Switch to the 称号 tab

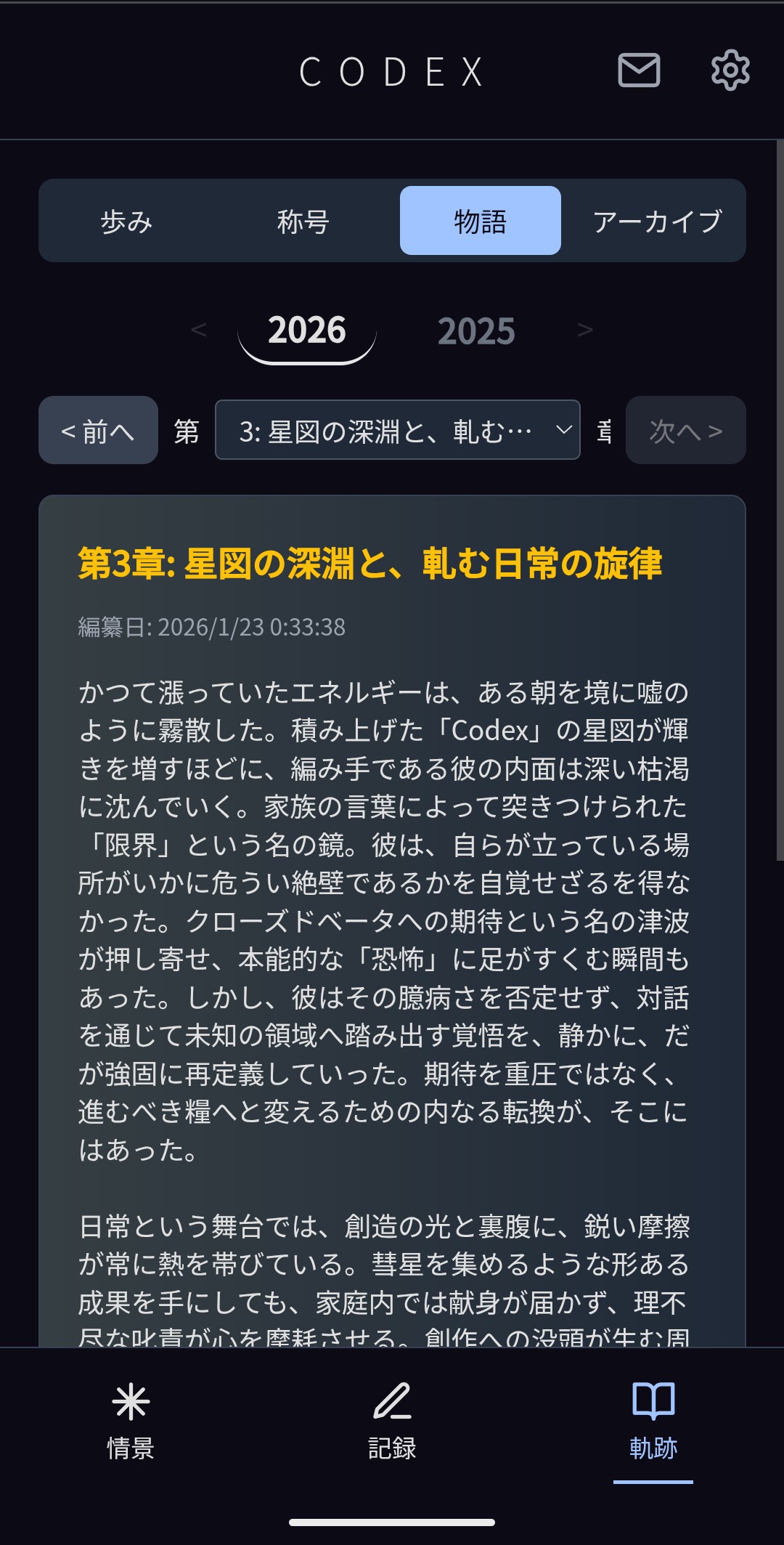[303, 221]
